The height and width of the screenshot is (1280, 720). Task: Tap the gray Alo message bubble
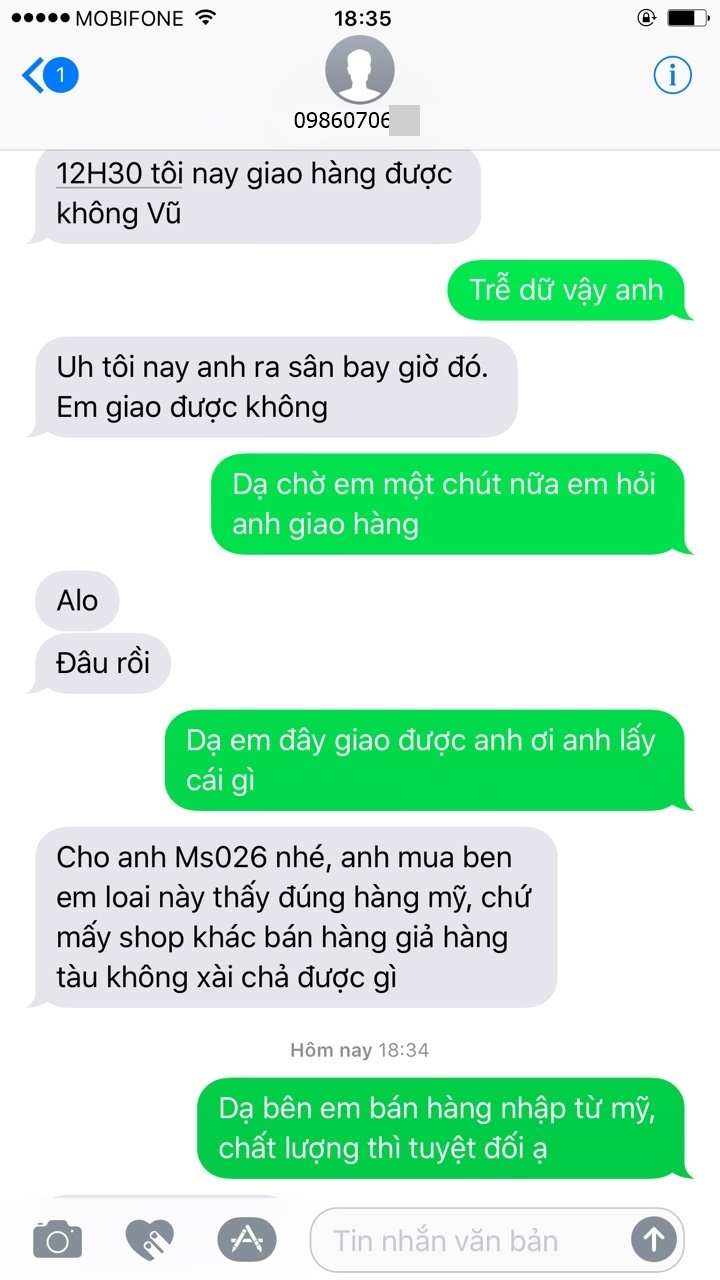(77, 600)
